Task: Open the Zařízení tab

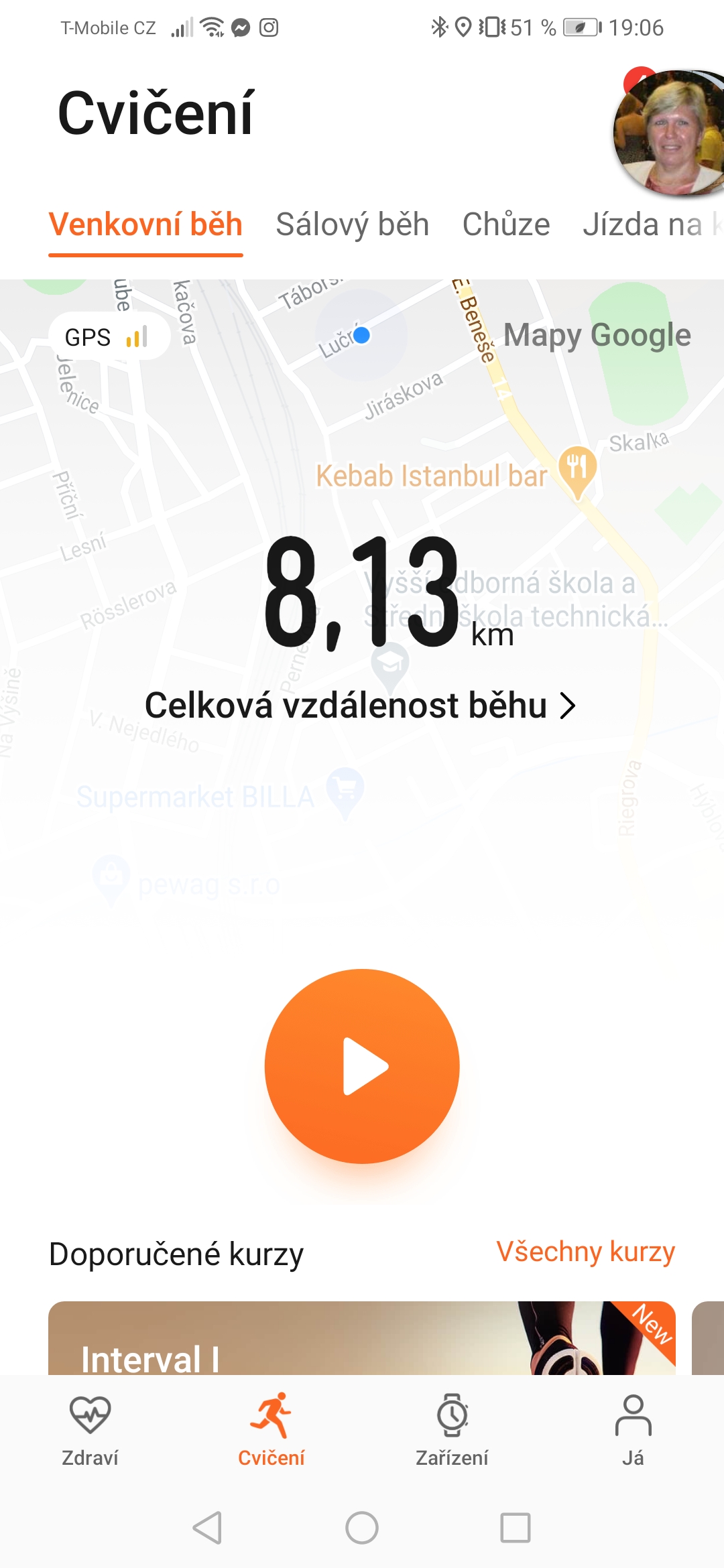Action: coord(452,1429)
